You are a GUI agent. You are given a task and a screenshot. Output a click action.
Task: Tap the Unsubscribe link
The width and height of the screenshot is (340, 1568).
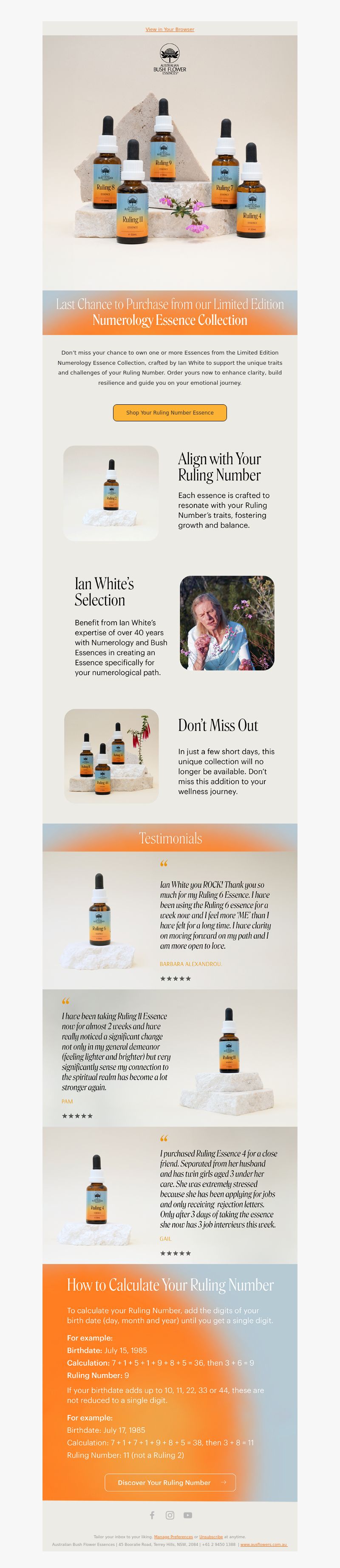pos(210,1537)
